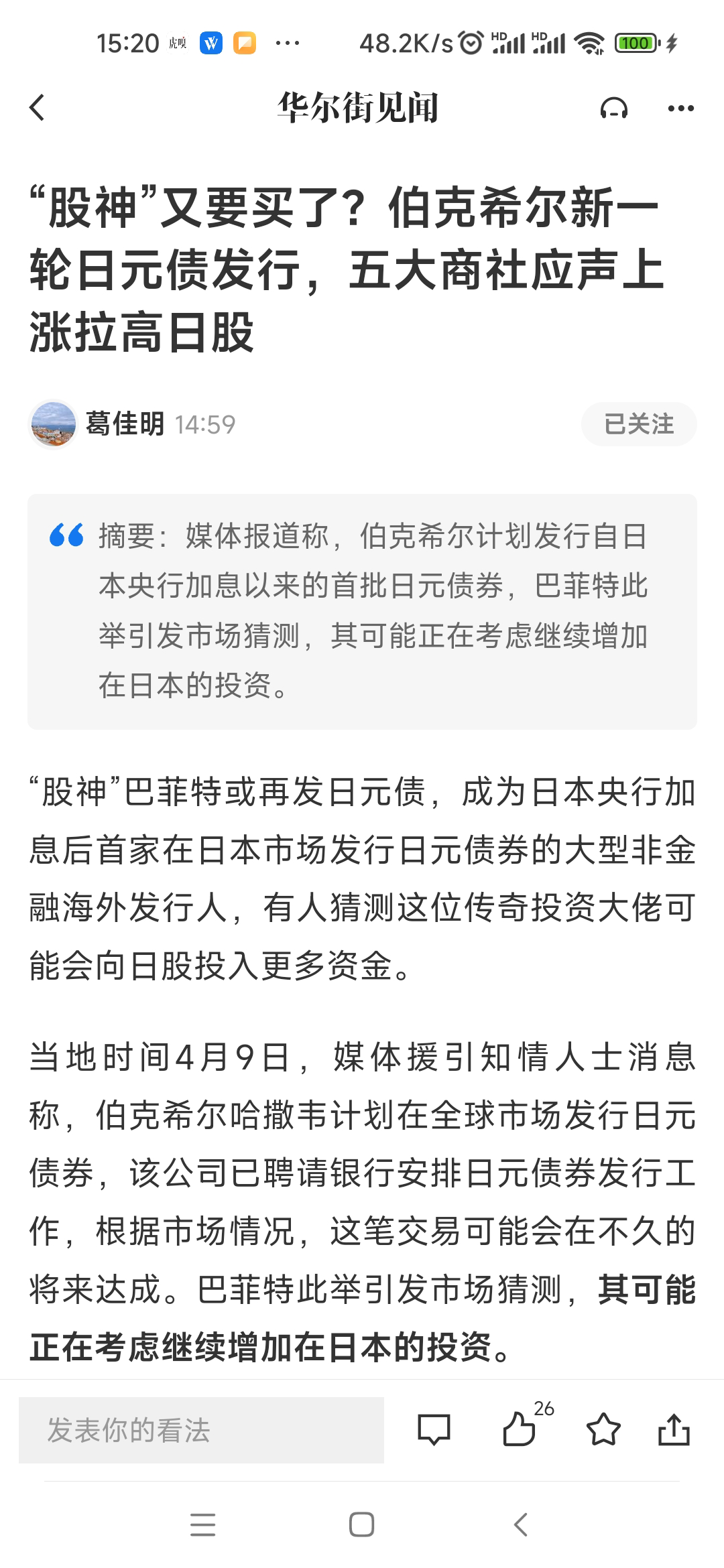Tap the 已关注 follow button
The height and width of the screenshot is (1568, 724).
click(638, 424)
